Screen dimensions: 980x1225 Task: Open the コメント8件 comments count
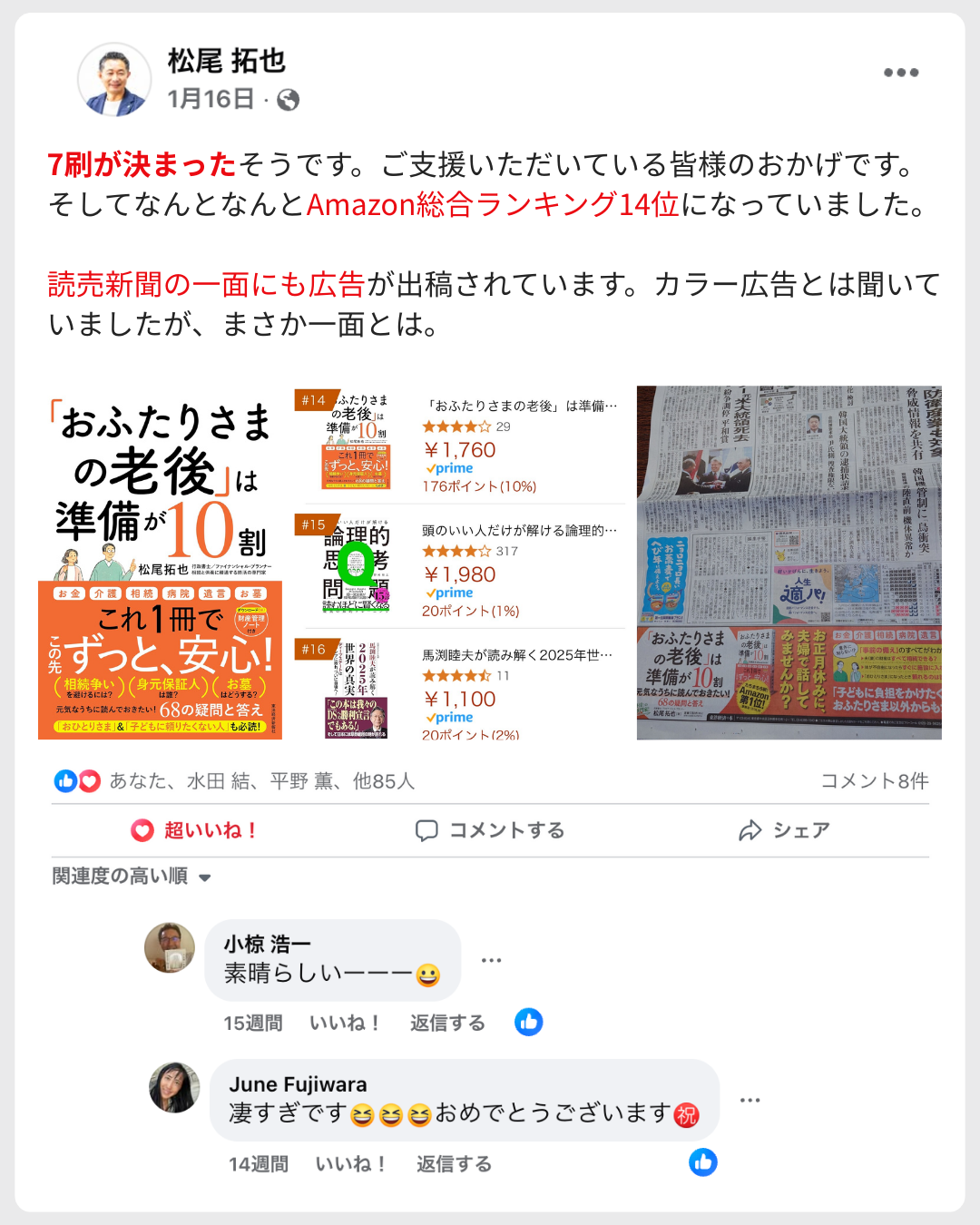tap(875, 780)
